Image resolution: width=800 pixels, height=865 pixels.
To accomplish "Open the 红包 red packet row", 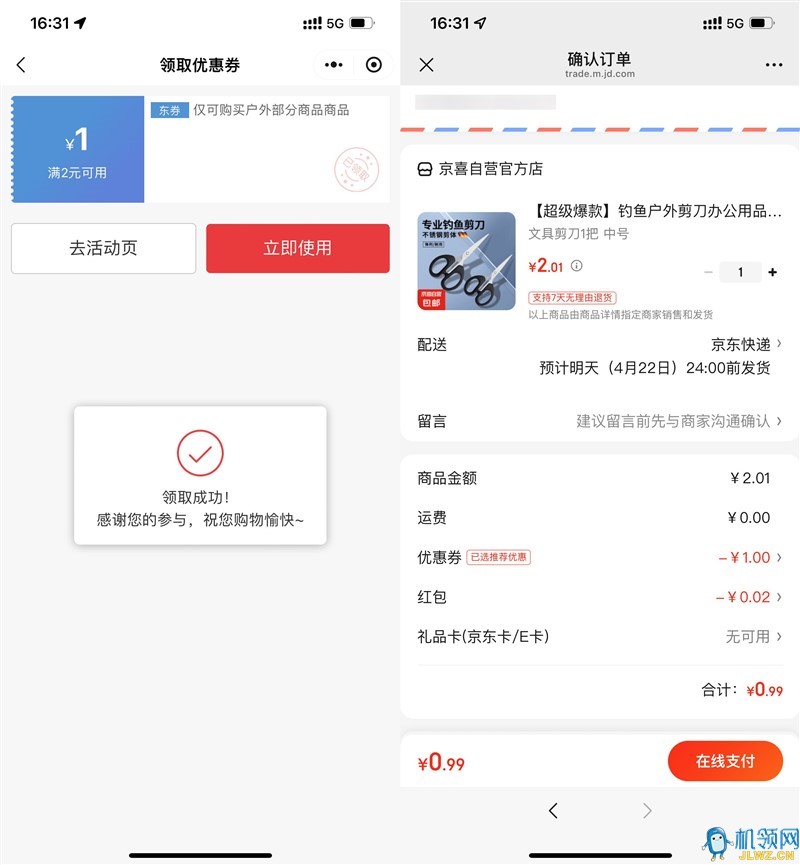I will [600, 597].
